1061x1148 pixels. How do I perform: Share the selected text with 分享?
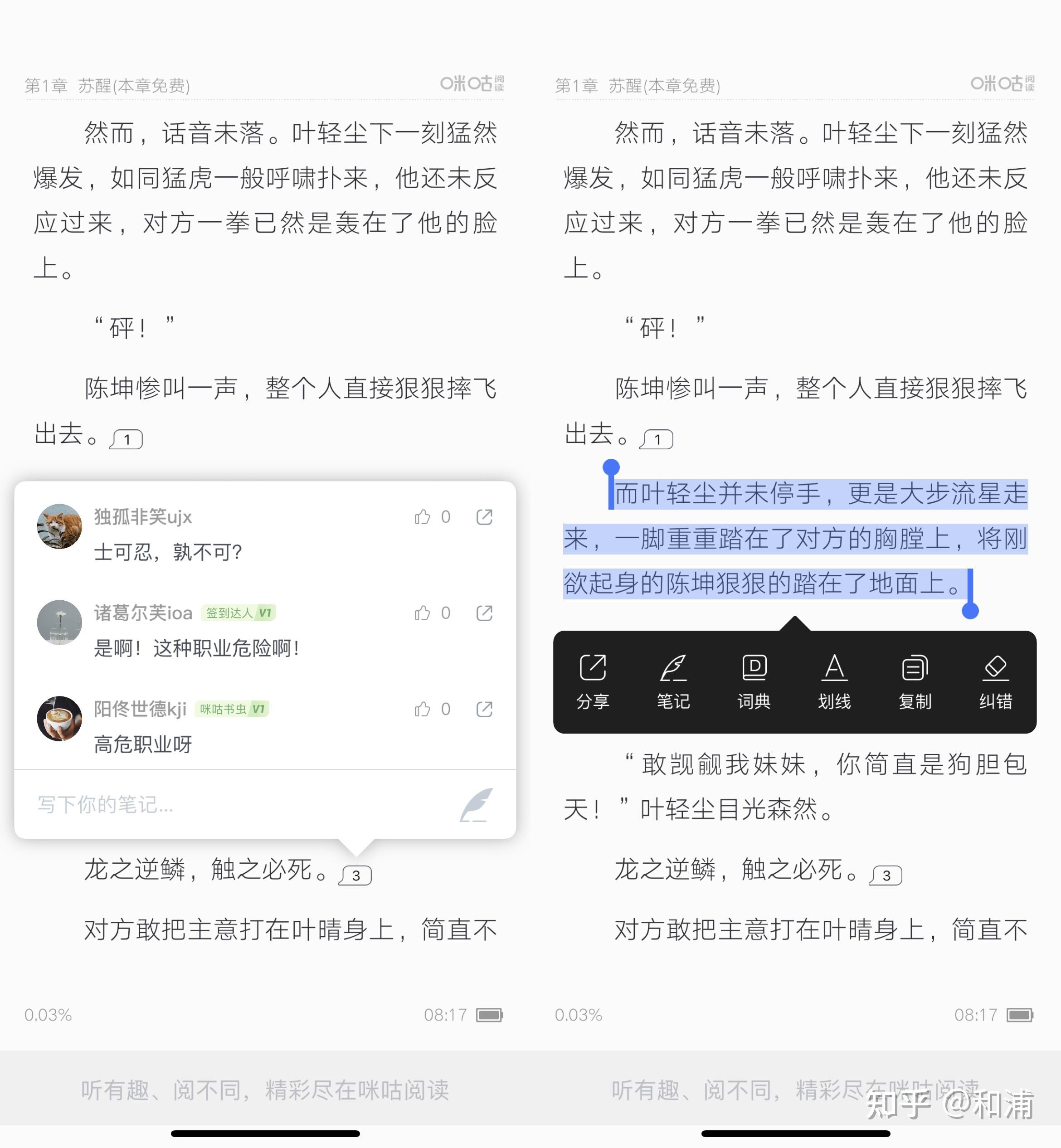(593, 681)
